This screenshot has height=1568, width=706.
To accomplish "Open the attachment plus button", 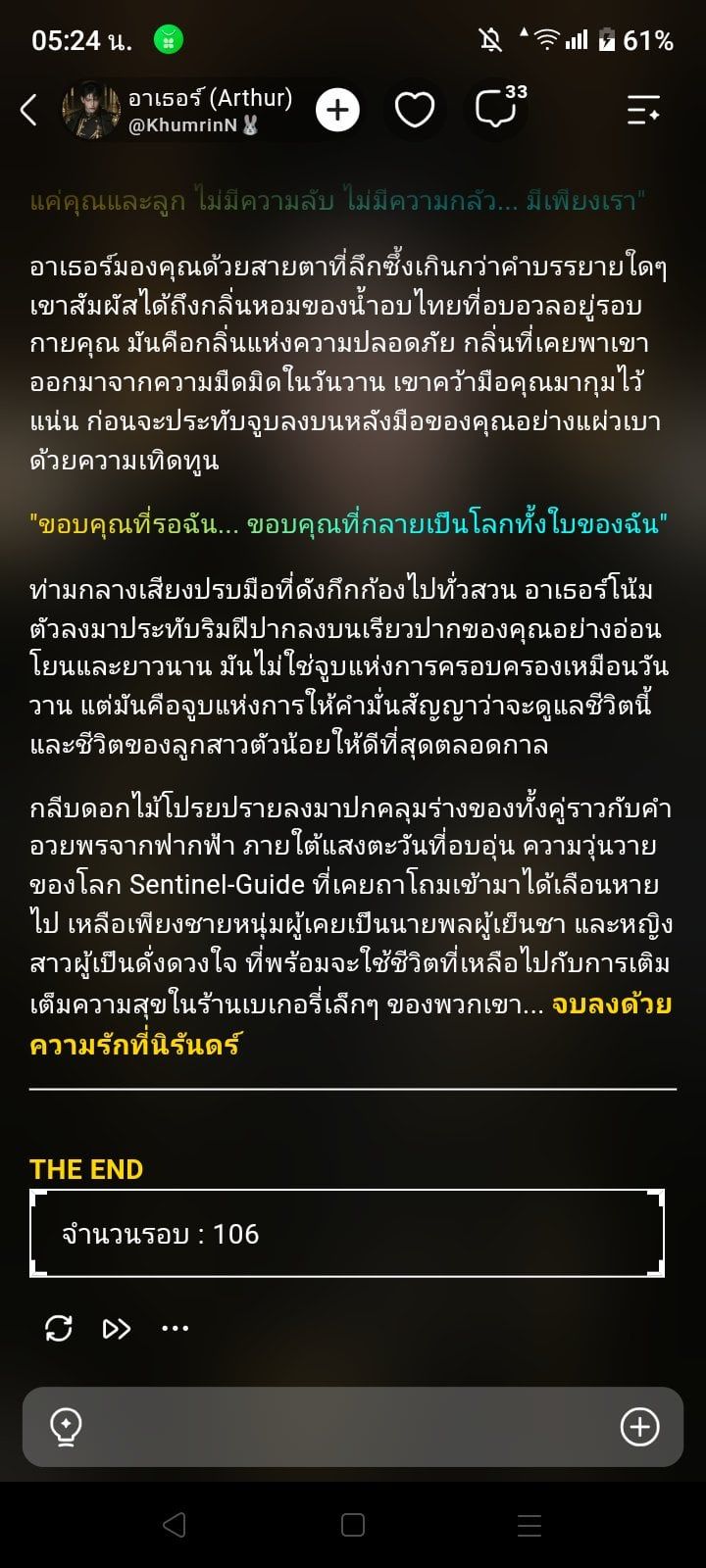I will [x=639, y=1427].
